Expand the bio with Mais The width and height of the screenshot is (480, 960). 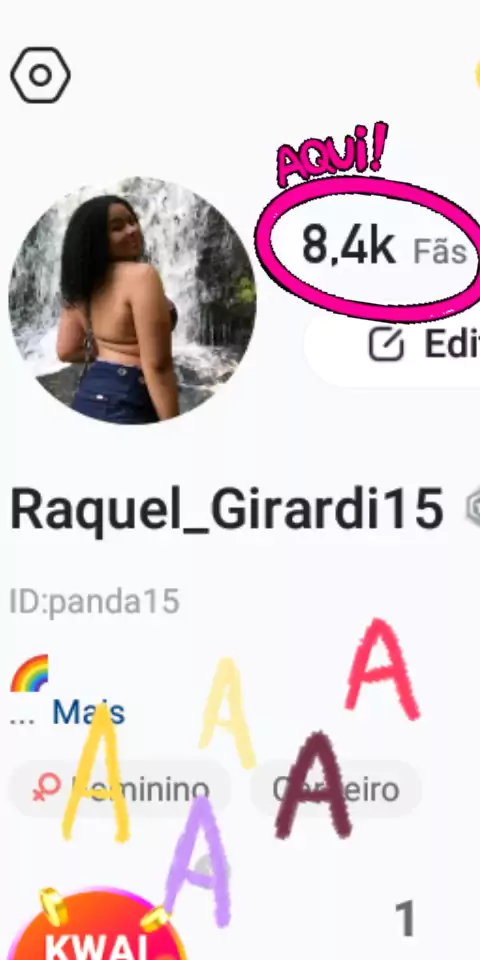pos(88,713)
